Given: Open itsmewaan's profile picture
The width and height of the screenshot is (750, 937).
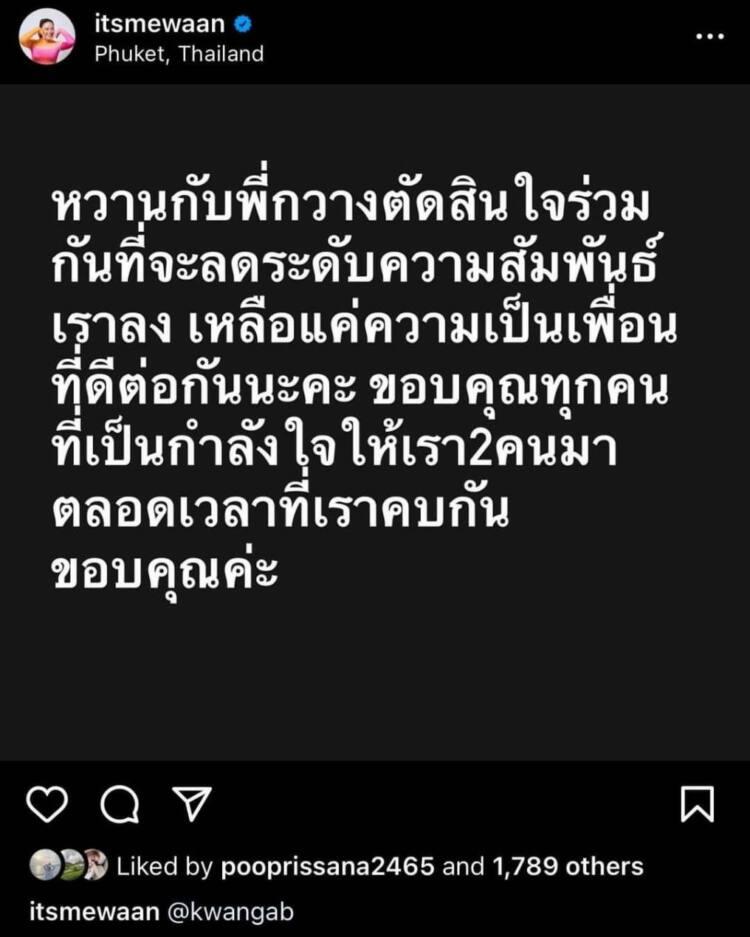Looking at the screenshot, I should point(47,37).
